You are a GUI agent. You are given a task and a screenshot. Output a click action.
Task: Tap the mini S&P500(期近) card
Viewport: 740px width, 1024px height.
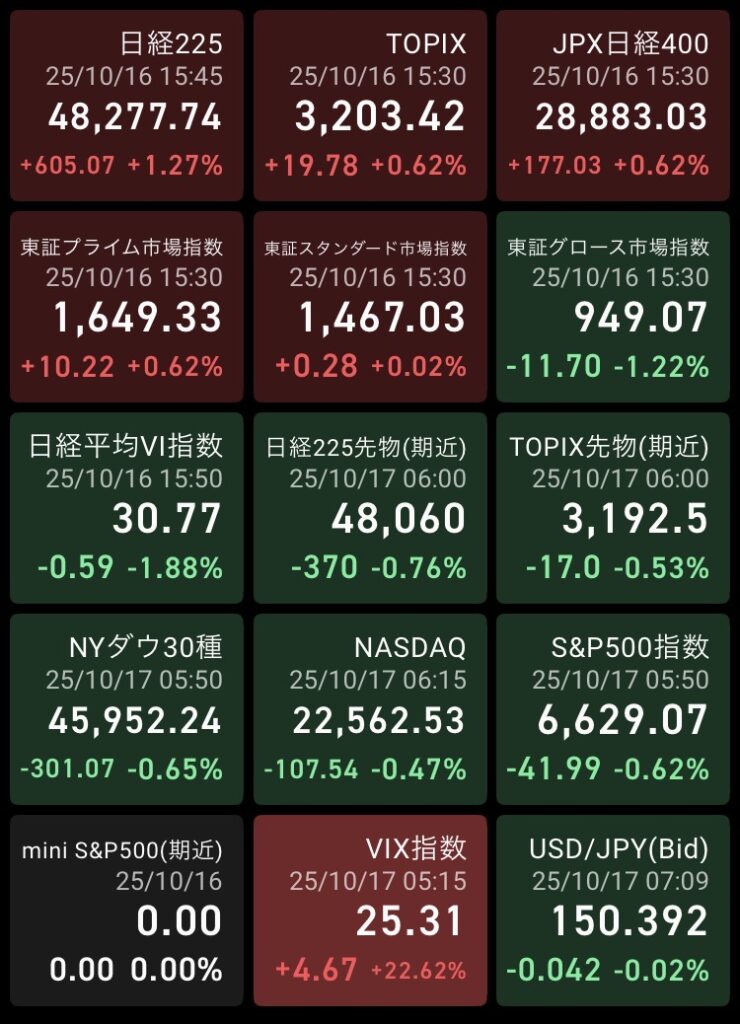coord(127,910)
